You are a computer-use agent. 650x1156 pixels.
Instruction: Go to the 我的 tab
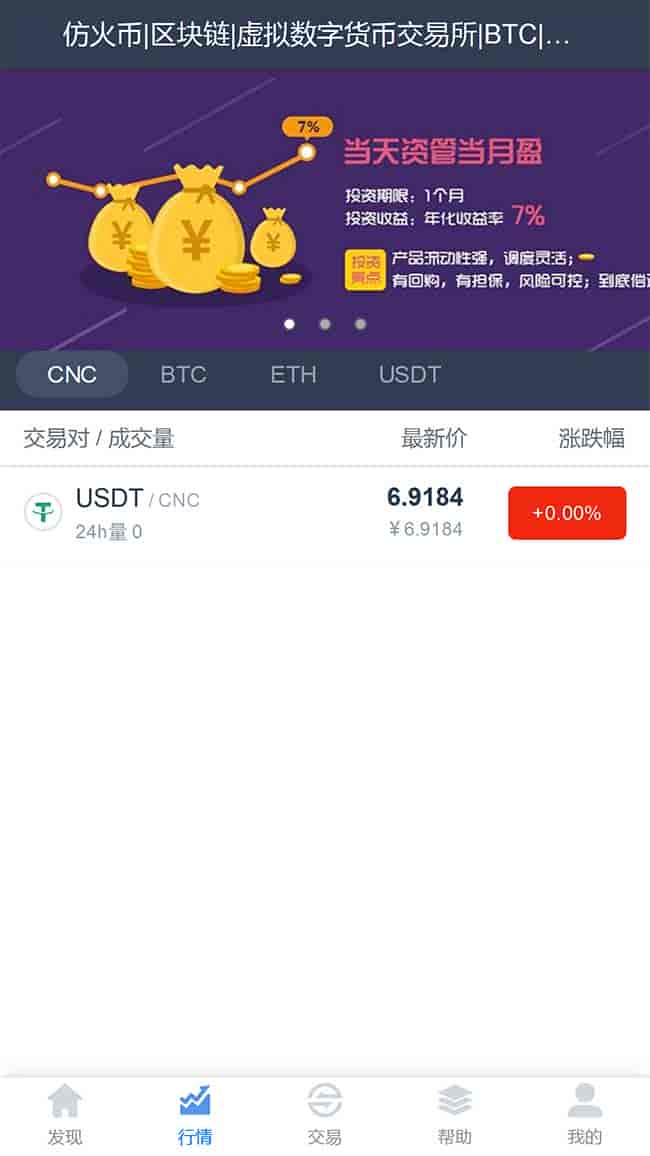585,1113
